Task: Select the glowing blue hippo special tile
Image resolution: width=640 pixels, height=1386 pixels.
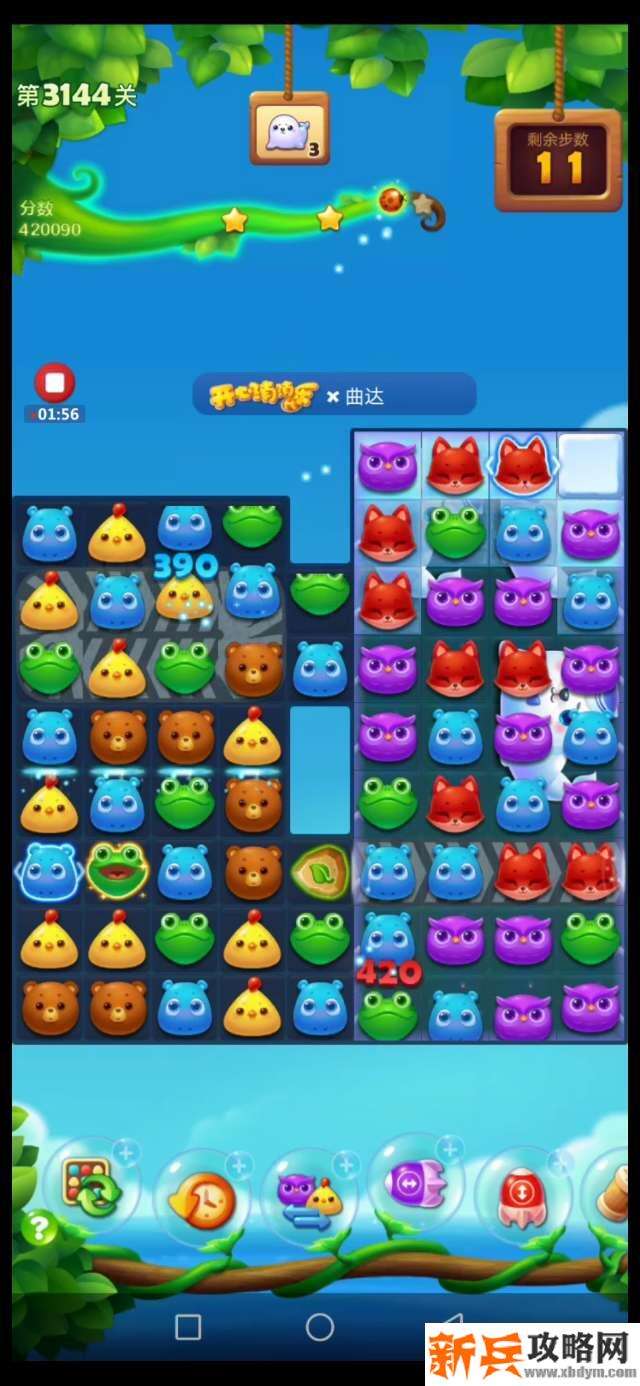Action: click(x=48, y=871)
